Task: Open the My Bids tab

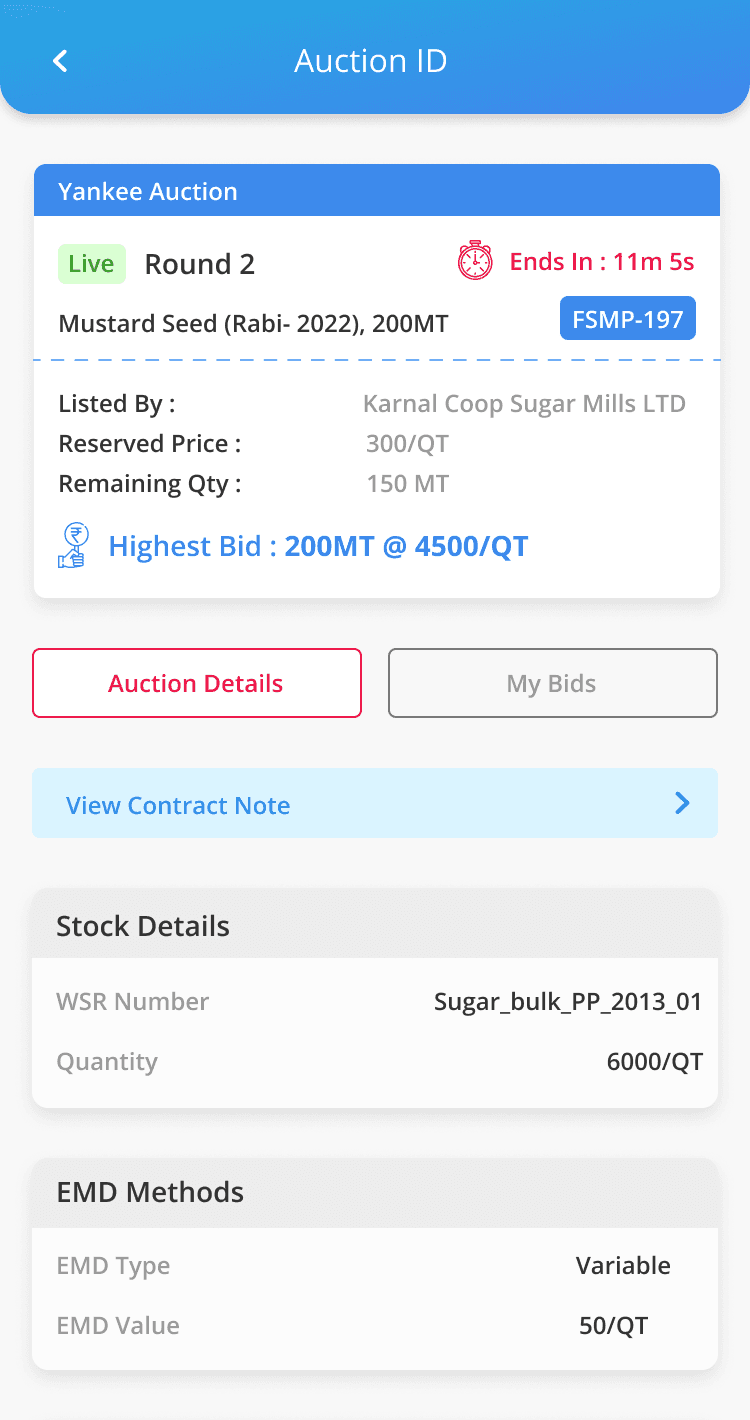Action: tap(552, 683)
